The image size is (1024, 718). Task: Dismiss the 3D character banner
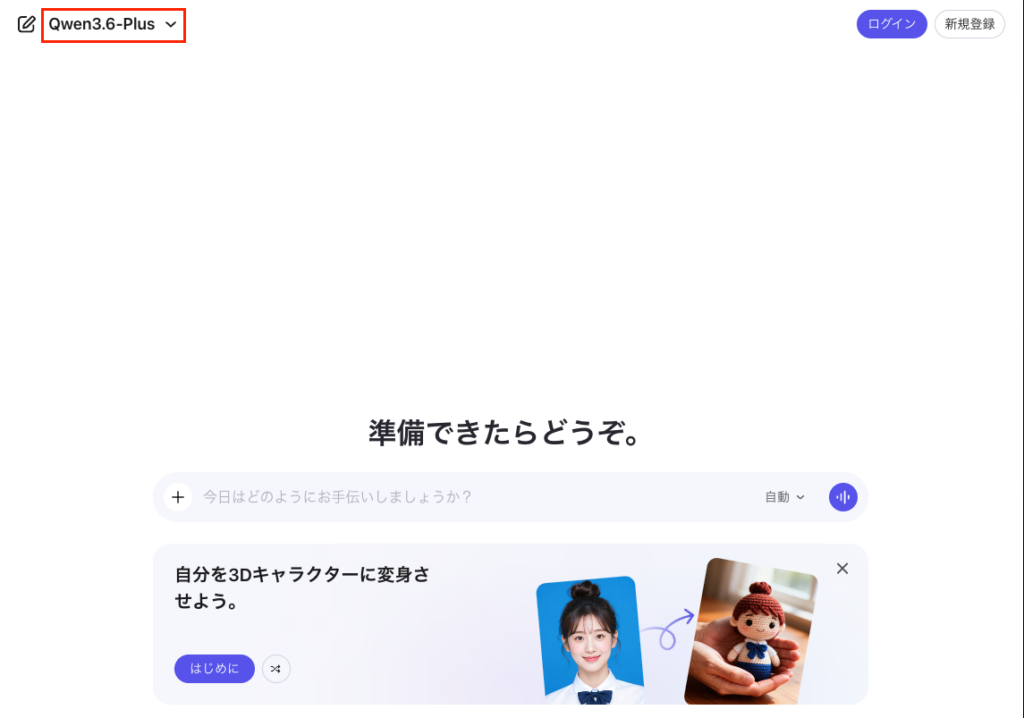[x=842, y=568]
